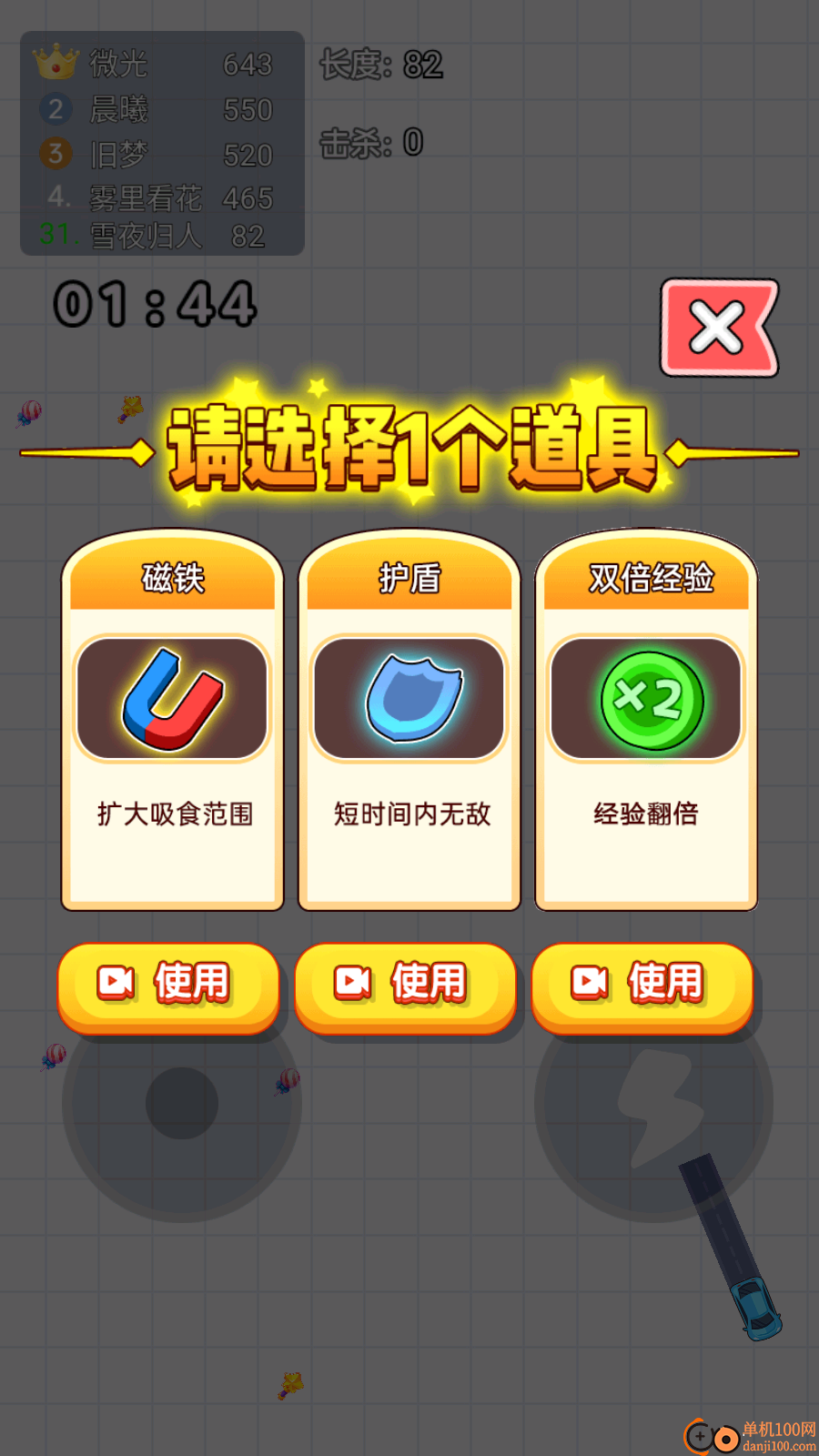Tap the green x2 icon on 双倍经验 card

(x=647, y=697)
